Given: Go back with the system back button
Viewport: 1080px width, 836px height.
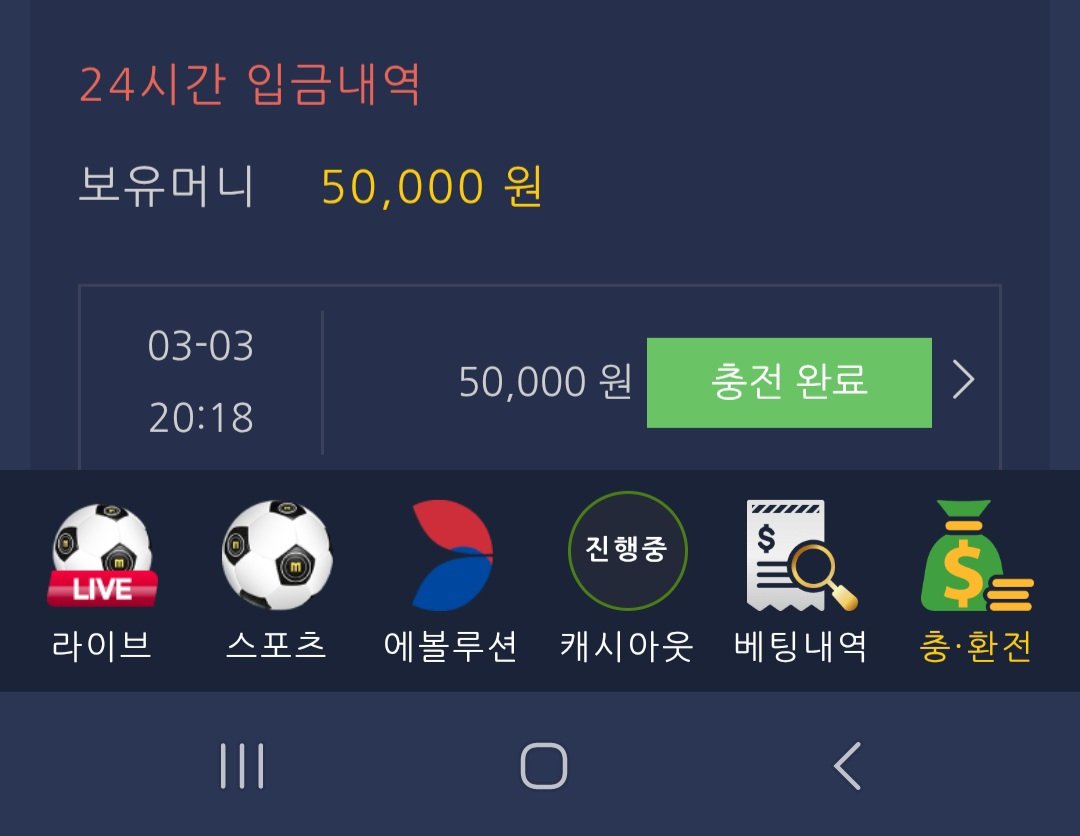Looking at the screenshot, I should pyautogui.click(x=847, y=767).
